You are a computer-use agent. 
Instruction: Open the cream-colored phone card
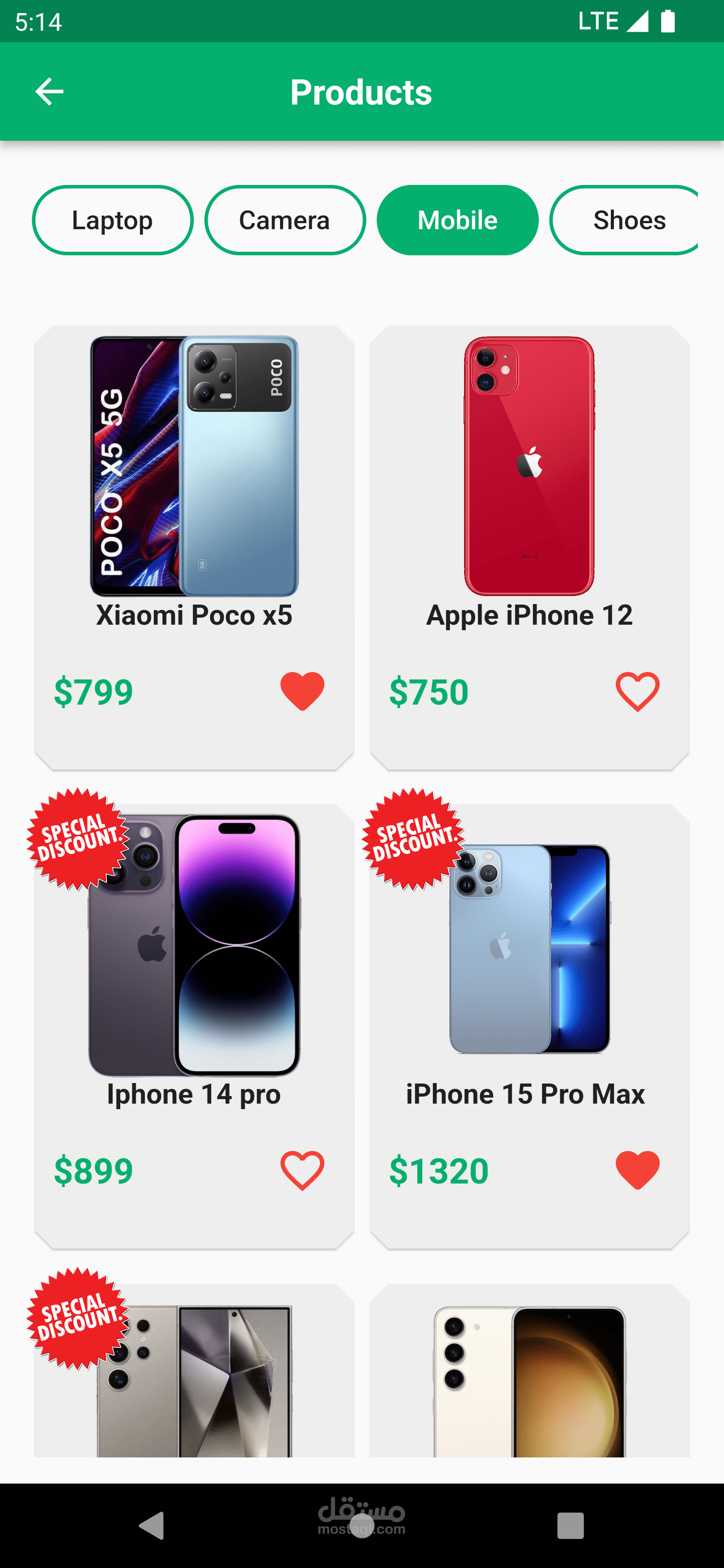(529, 1376)
